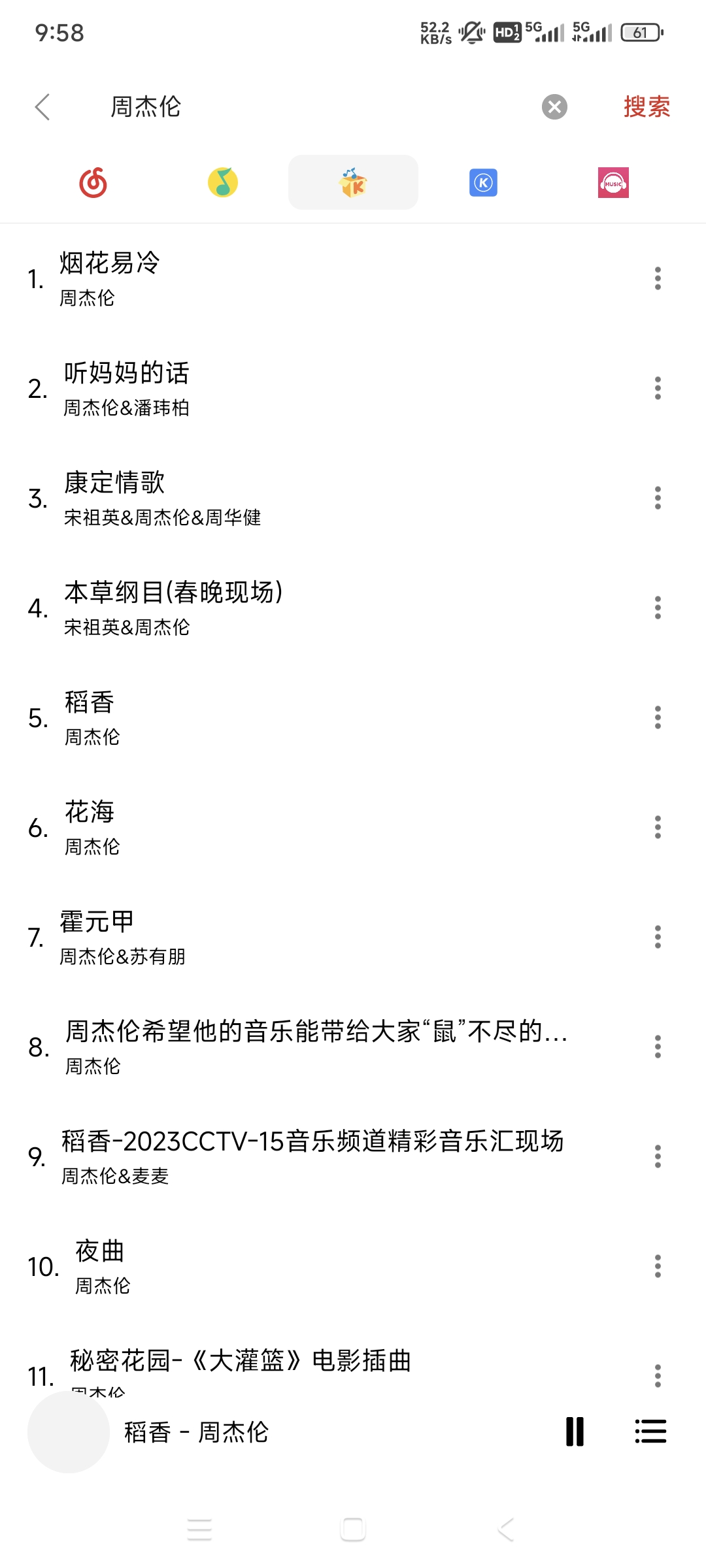This screenshot has height=1568, width=706.
Task: Tap the system home button
Action: coord(353,1529)
